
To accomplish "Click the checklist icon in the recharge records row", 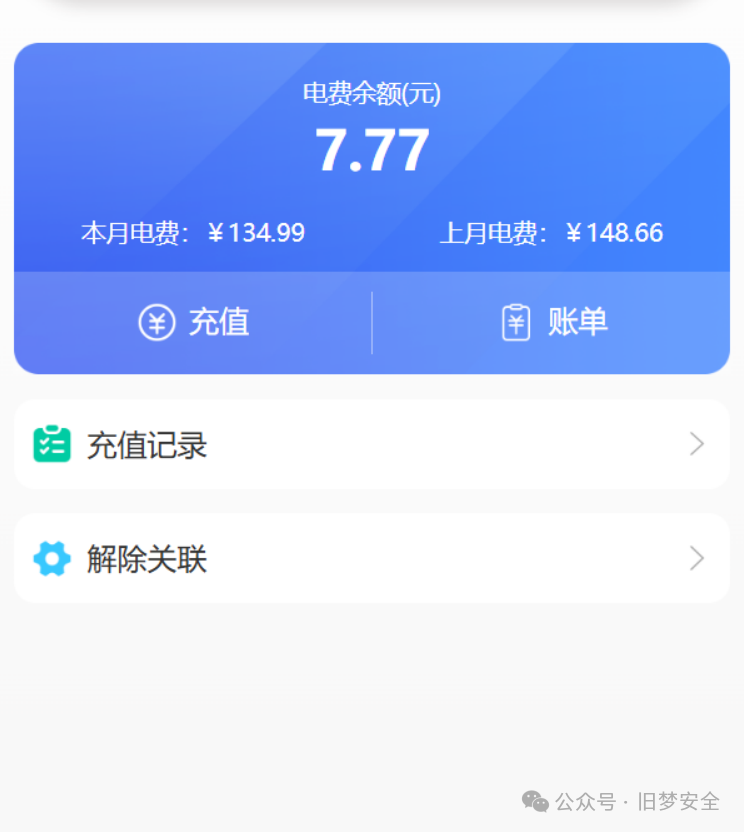I will click(53, 444).
